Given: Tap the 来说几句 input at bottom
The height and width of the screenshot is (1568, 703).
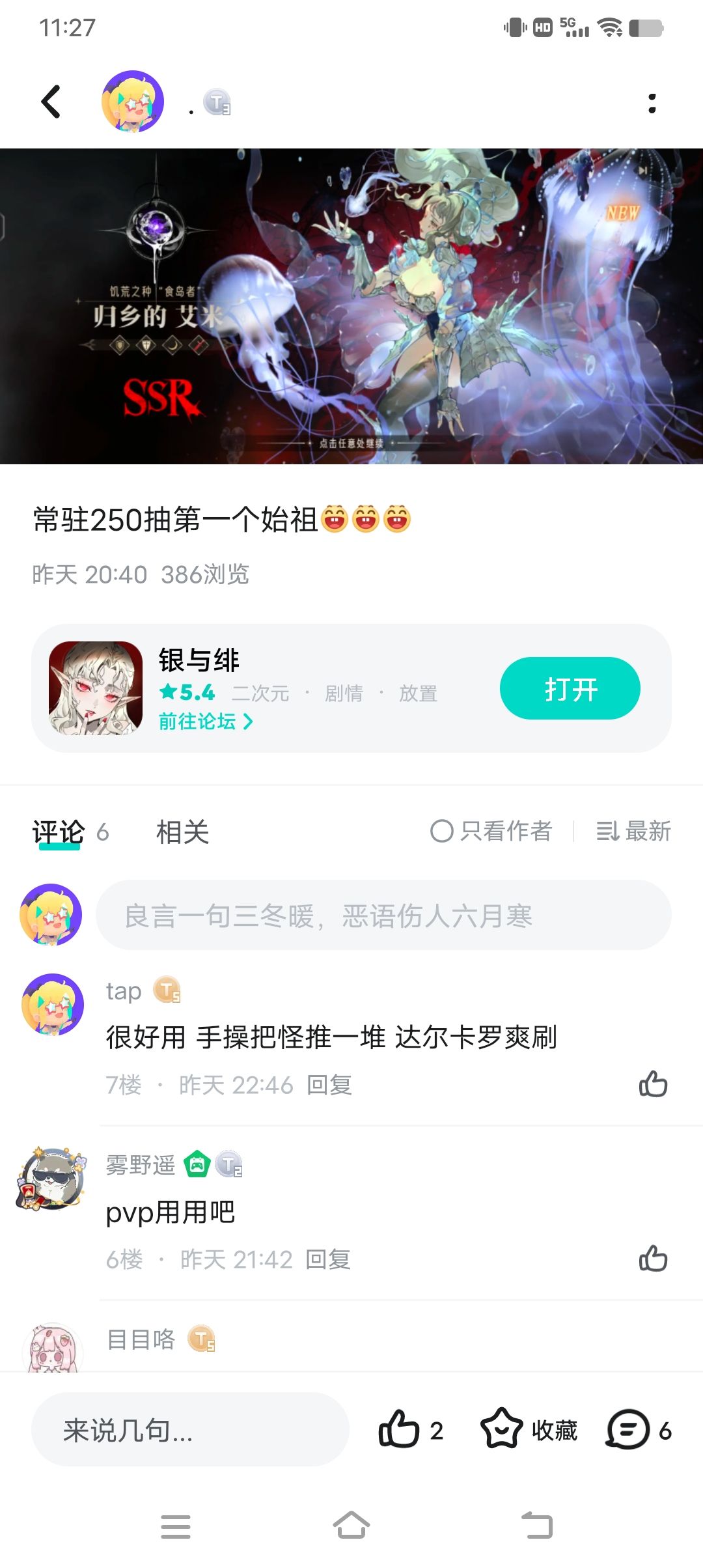Looking at the screenshot, I should click(190, 1429).
